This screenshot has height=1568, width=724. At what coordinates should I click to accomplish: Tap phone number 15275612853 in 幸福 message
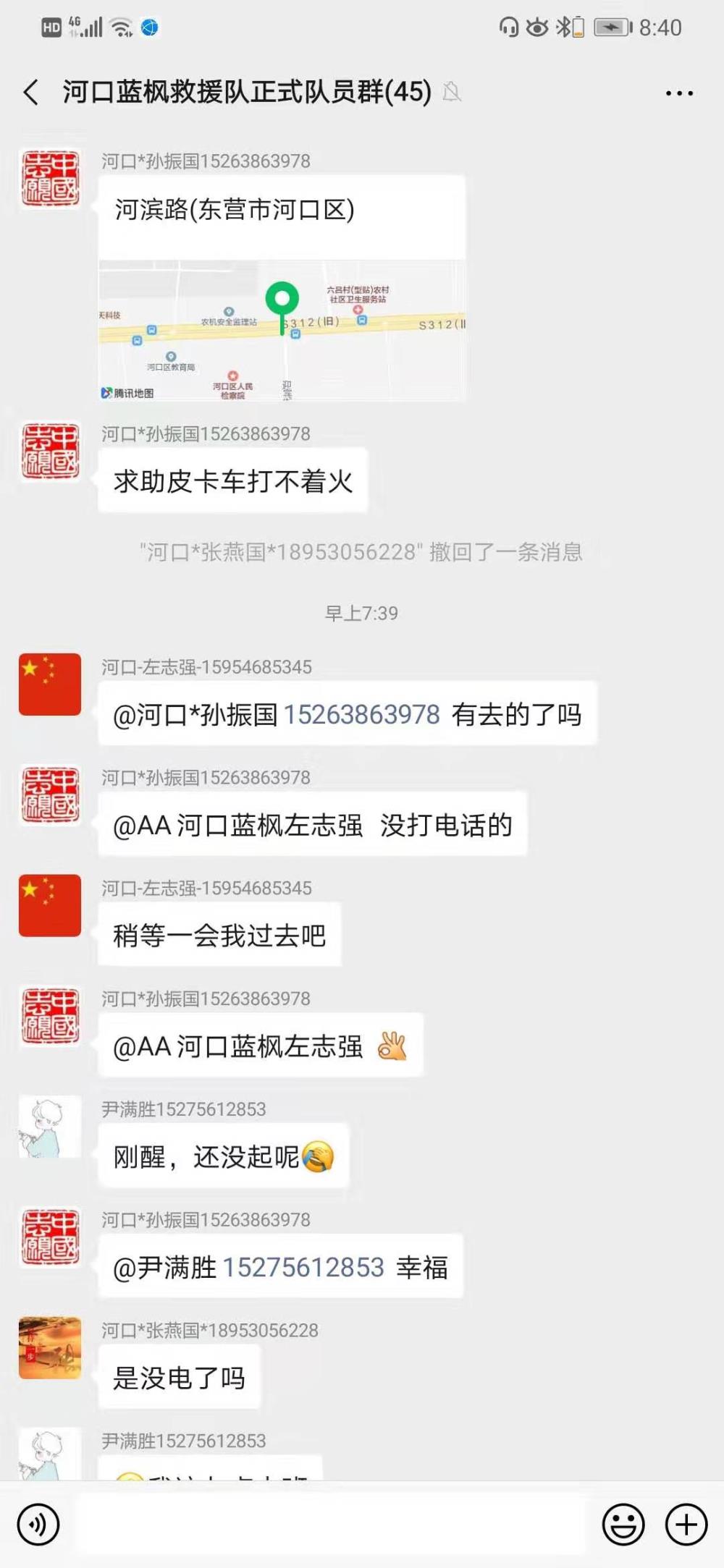303,1267
